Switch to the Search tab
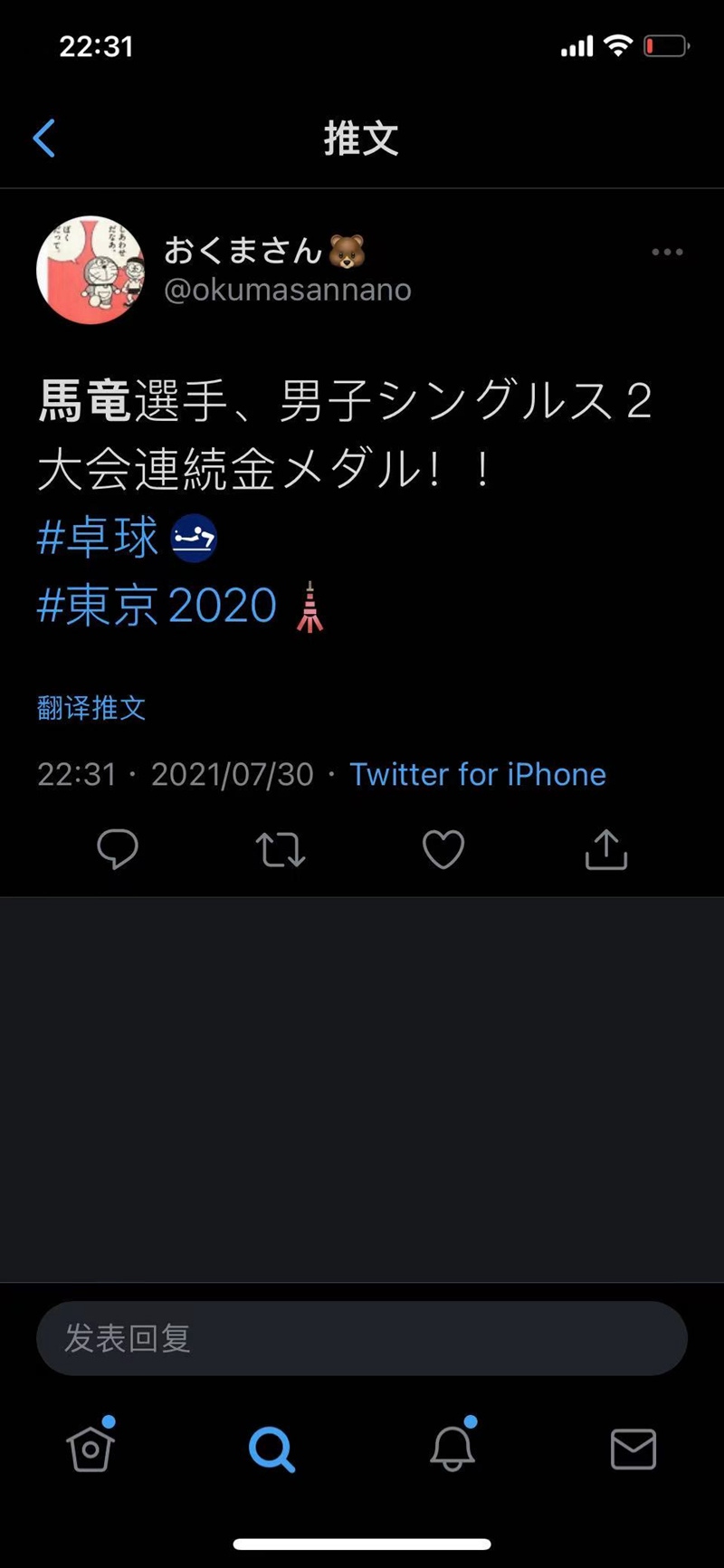 point(271,1448)
